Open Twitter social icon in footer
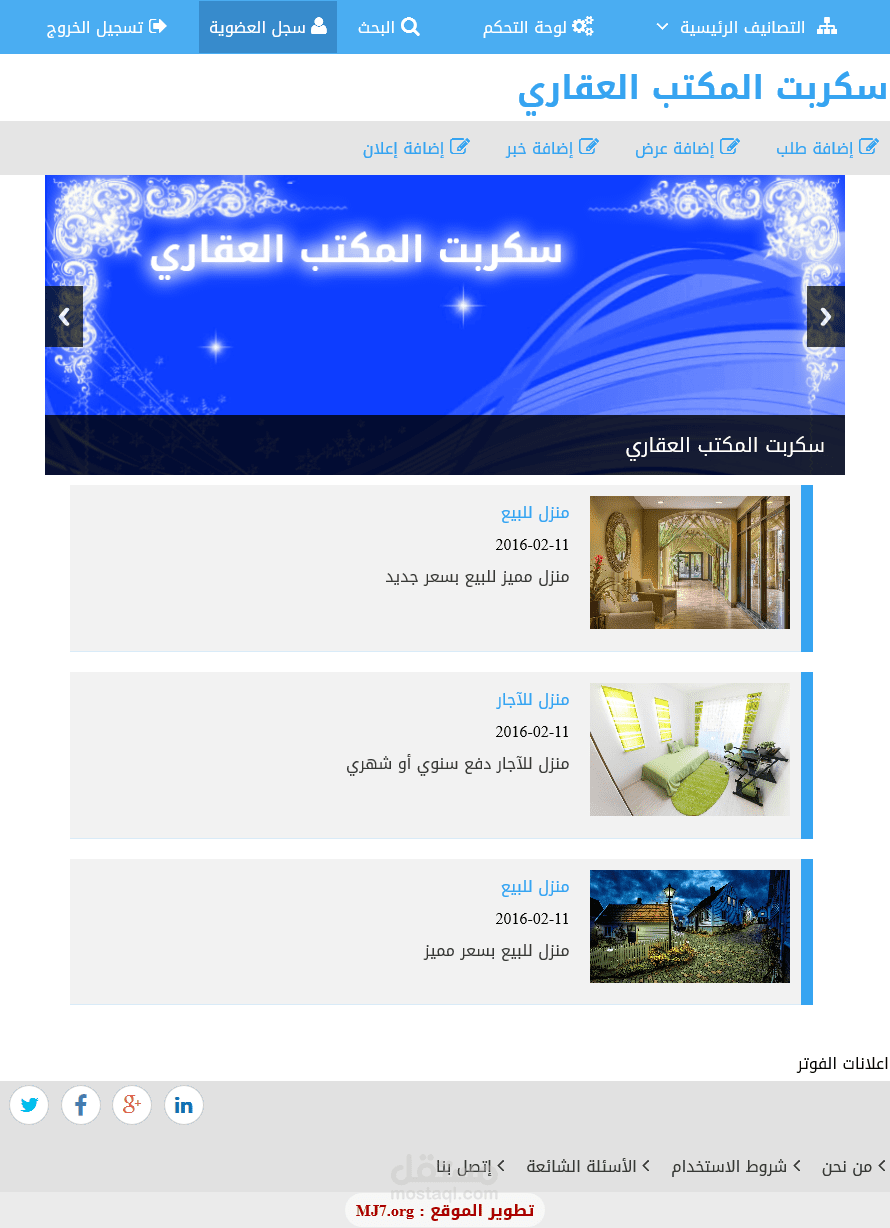890x1228 pixels. click(x=29, y=1105)
